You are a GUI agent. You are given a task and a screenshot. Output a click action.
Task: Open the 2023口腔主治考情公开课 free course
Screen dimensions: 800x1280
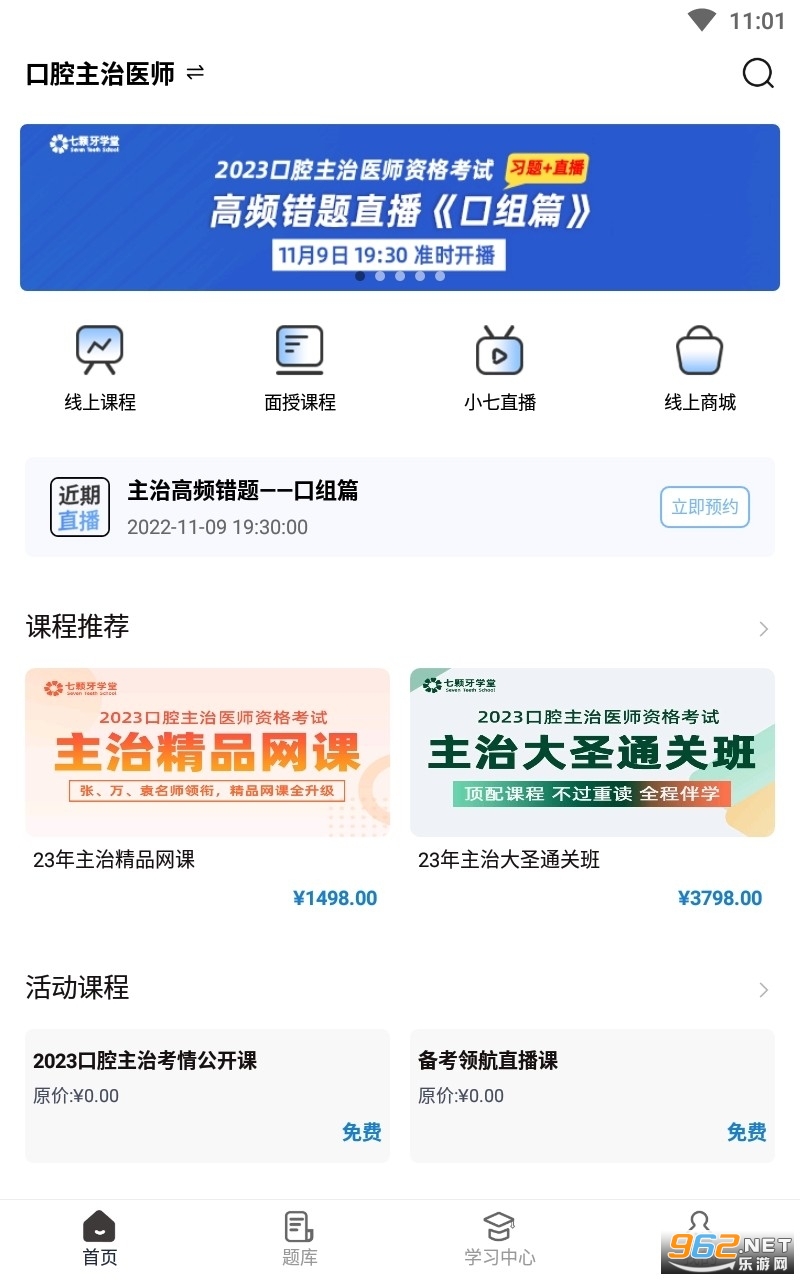click(207, 1095)
